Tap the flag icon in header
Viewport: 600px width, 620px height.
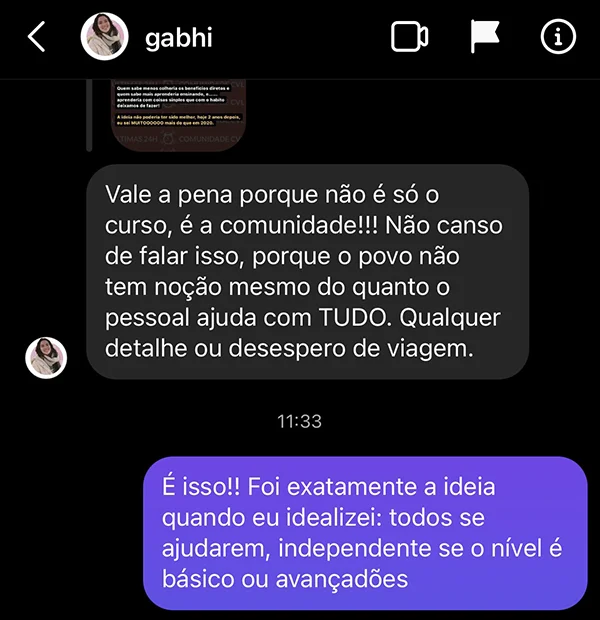click(485, 37)
